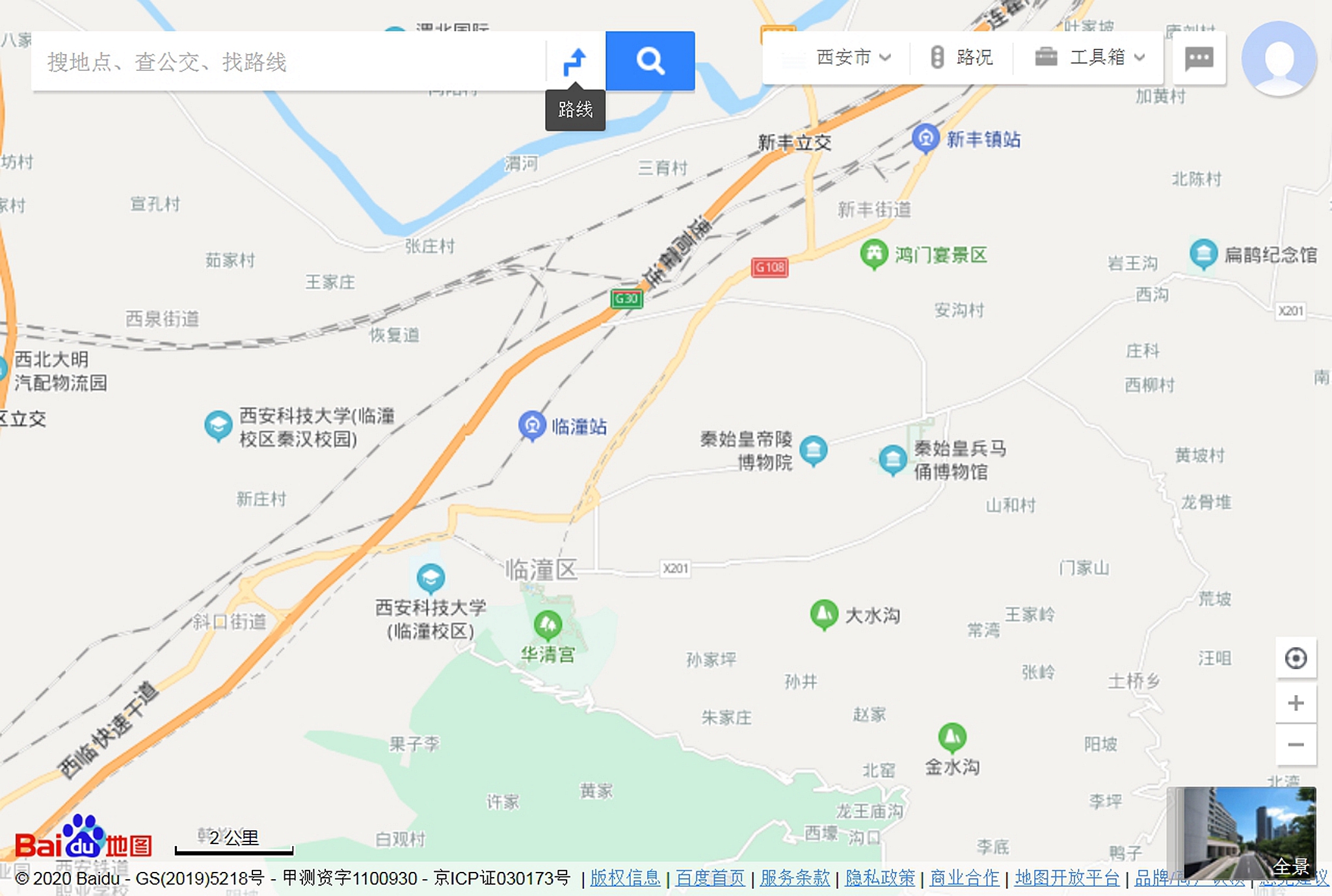Expand the 西安市 city dropdown
The width and height of the screenshot is (1332, 896).
pyautogui.click(x=852, y=58)
